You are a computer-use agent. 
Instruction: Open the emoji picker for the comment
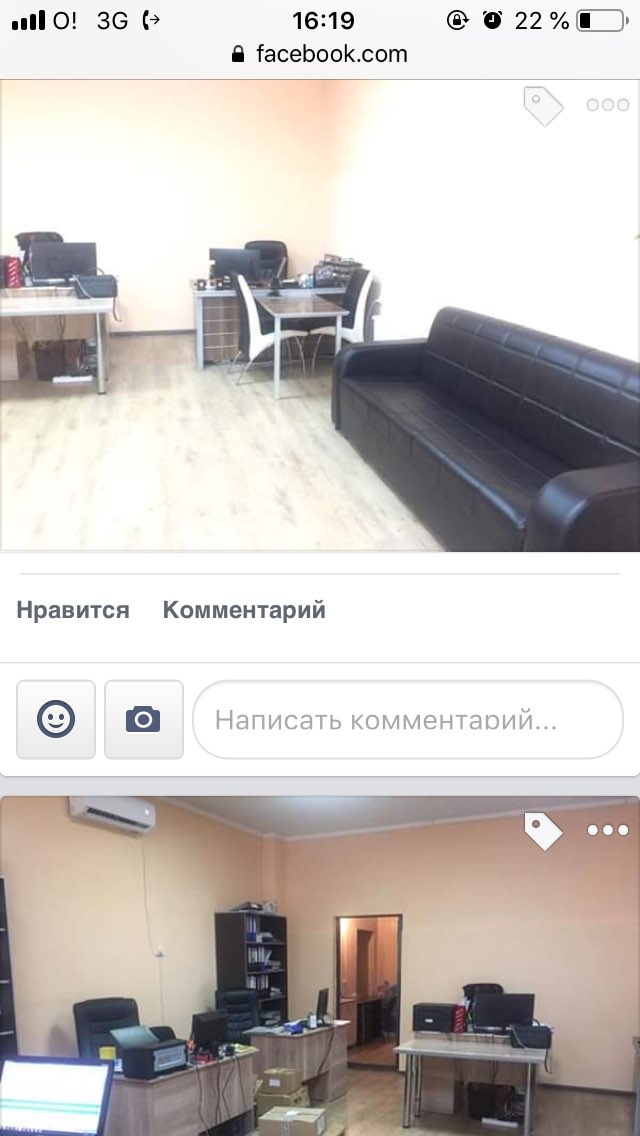point(56,719)
